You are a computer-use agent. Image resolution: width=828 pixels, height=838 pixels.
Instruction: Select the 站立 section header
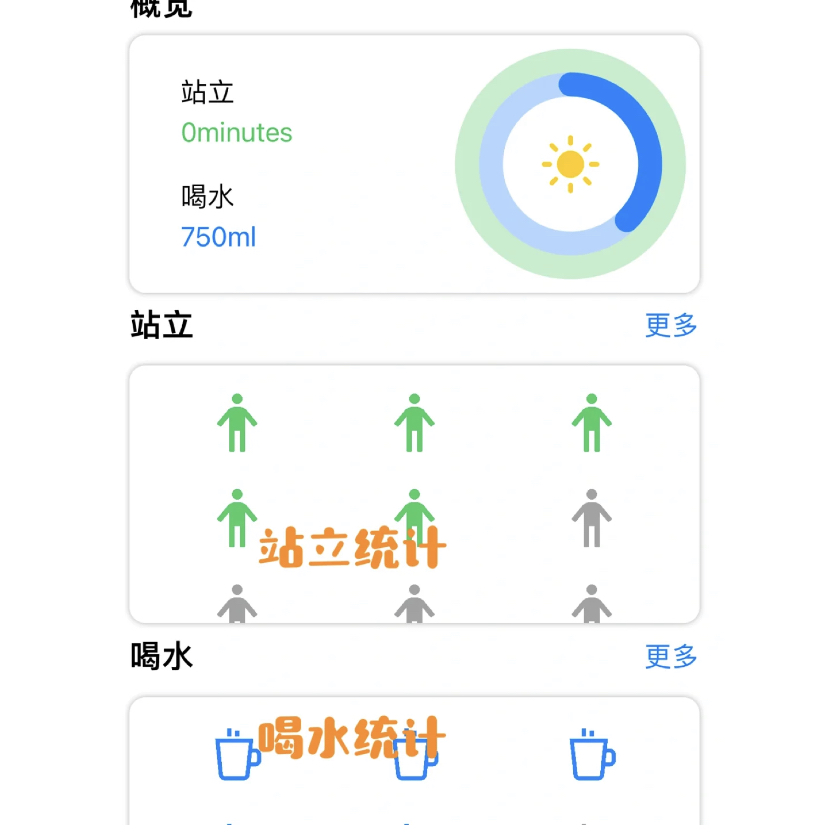click(x=159, y=326)
